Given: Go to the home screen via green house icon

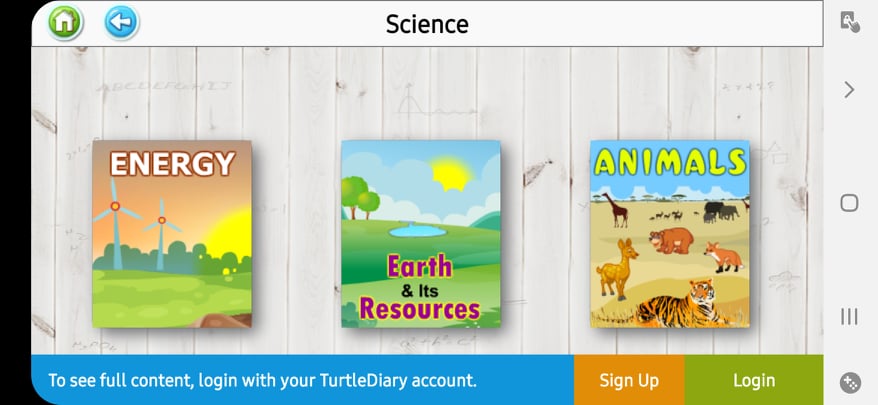Looking at the screenshot, I should point(66,22).
